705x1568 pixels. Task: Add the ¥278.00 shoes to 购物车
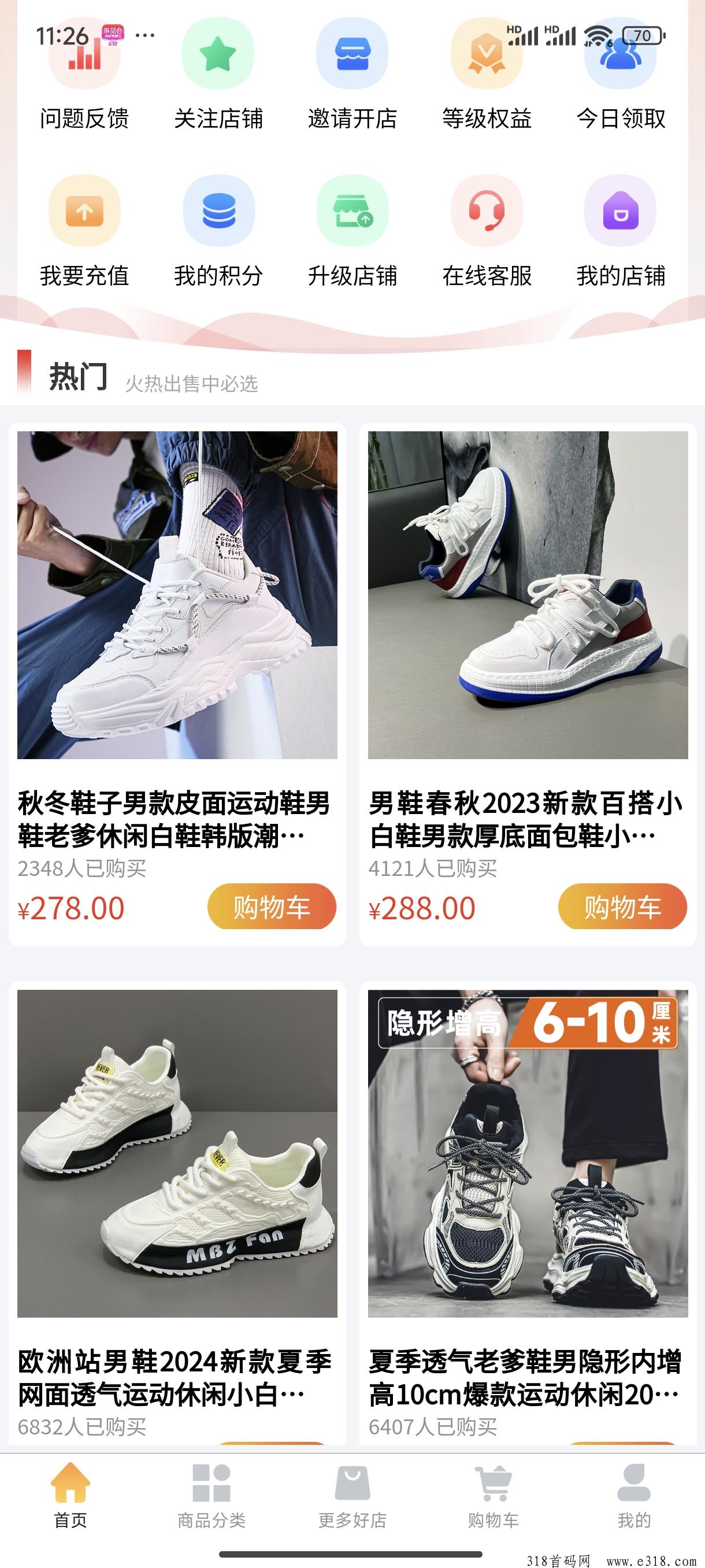click(x=271, y=907)
